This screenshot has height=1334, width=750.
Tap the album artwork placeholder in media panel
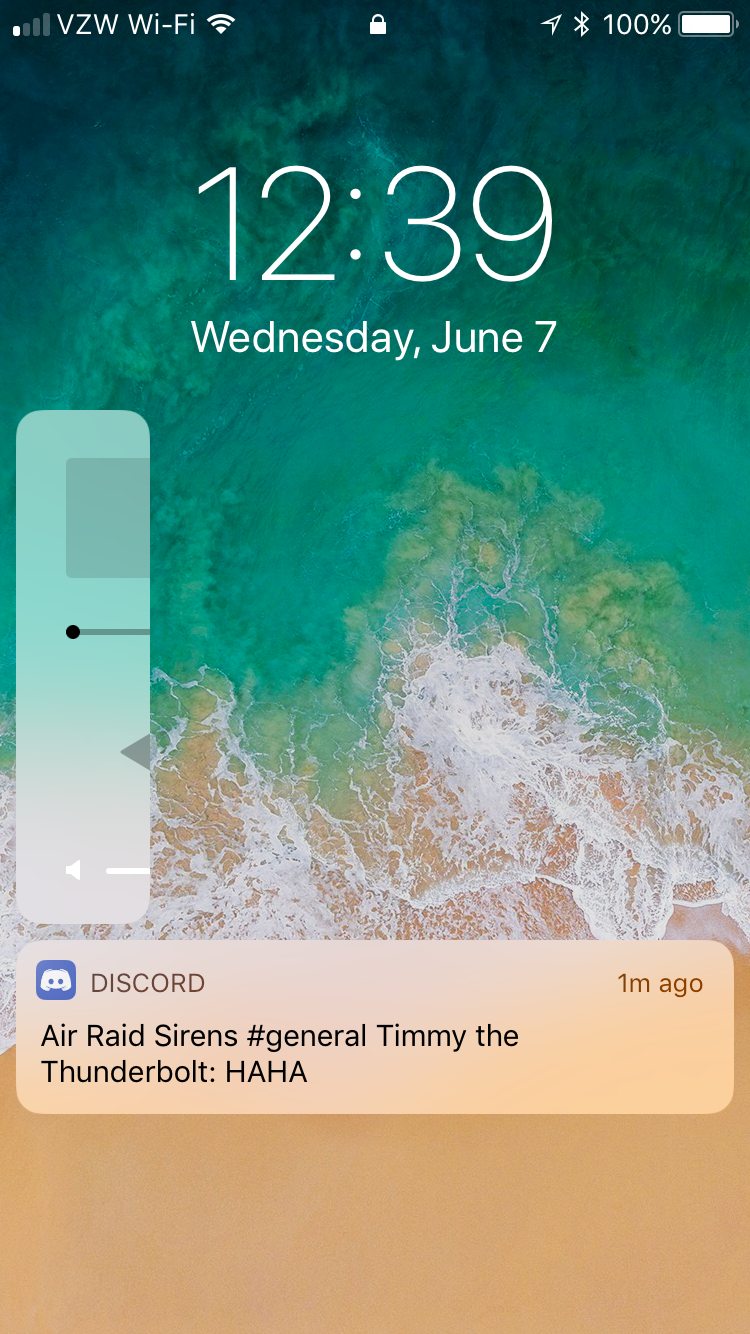coord(108,518)
